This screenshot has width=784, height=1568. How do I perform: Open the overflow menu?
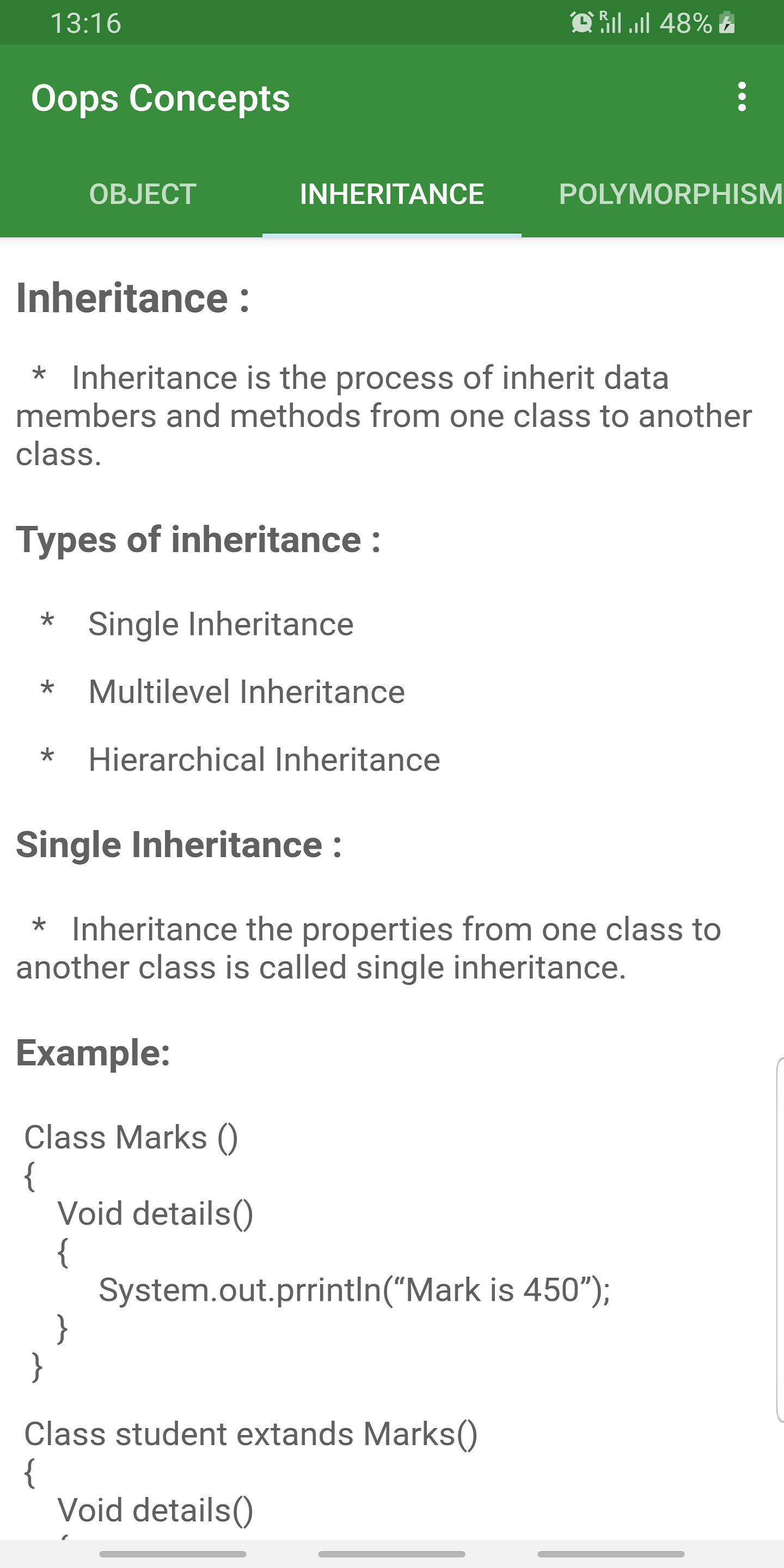coord(742,97)
